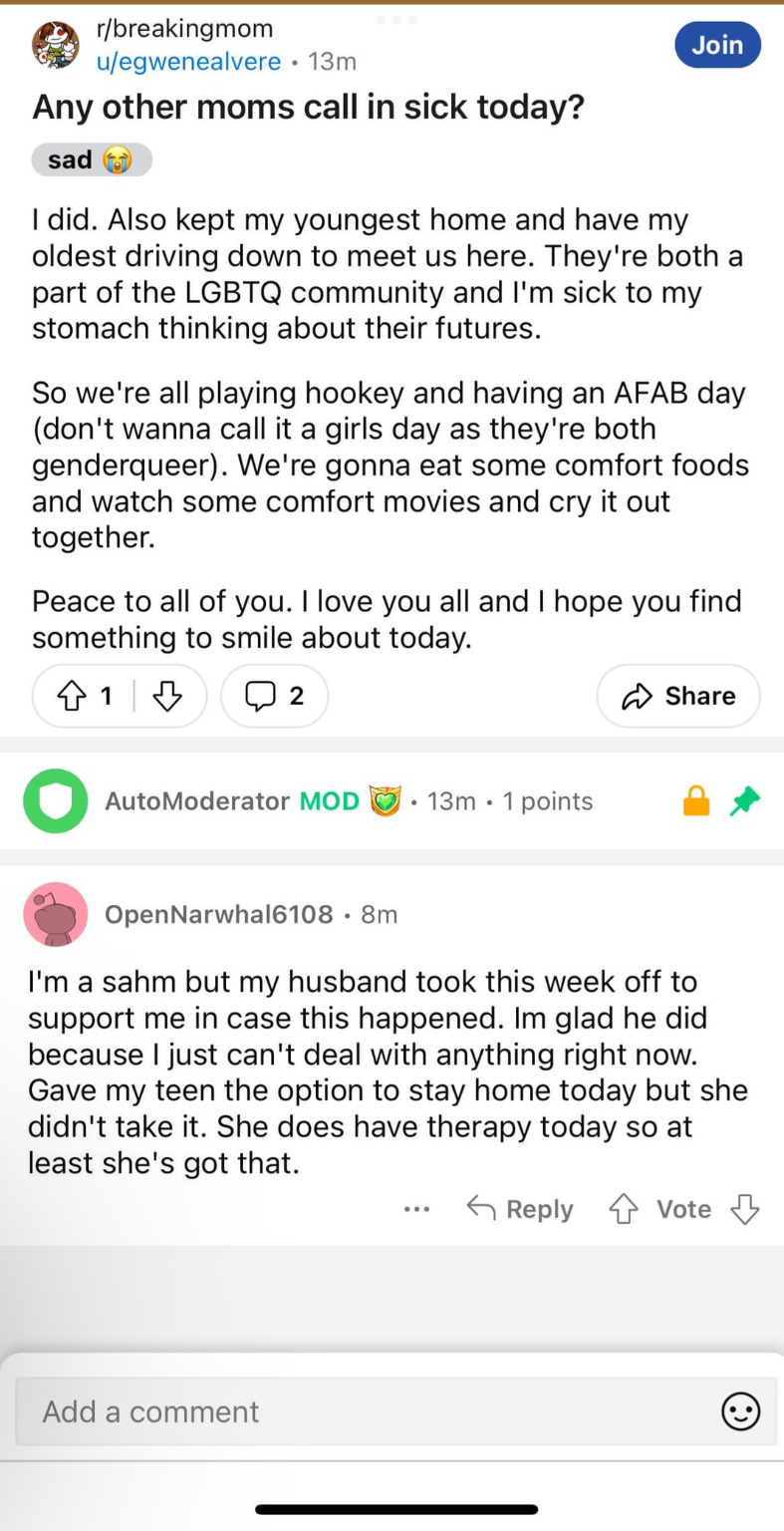The image size is (784, 1531).
Task: Open the post's comments
Action: [x=275, y=696]
